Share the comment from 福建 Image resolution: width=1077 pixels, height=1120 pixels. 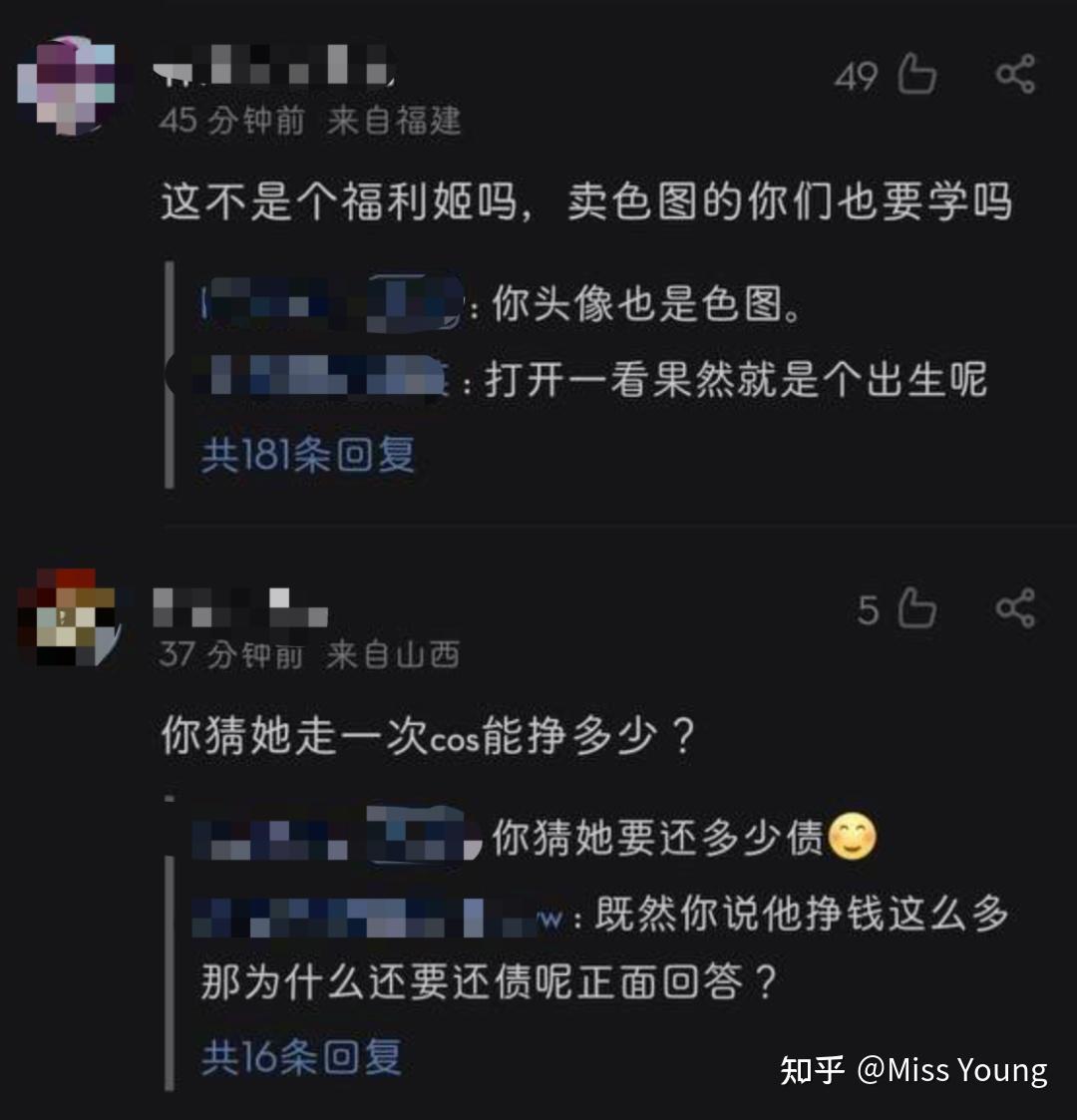tap(1015, 75)
